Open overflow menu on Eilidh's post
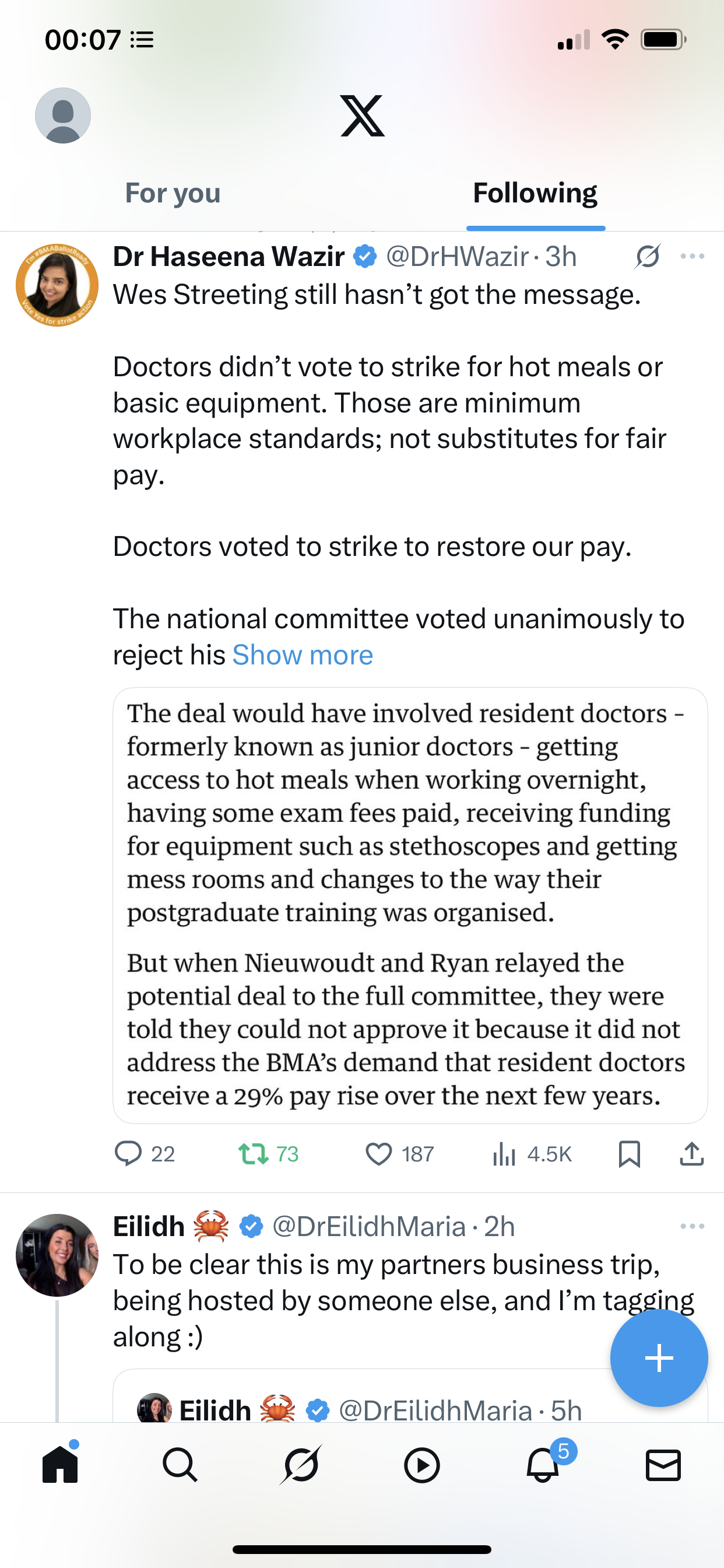The image size is (724, 1568). [x=693, y=1226]
